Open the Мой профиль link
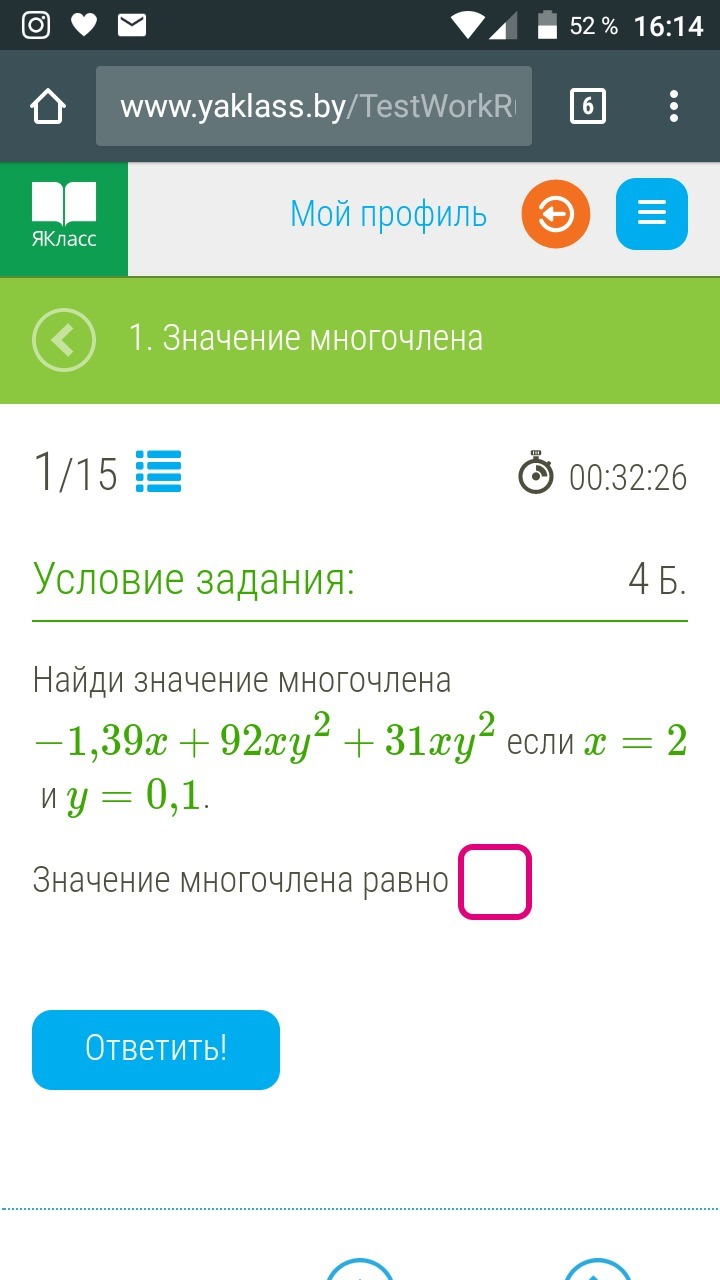Viewport: 720px width, 1280px height. point(388,214)
